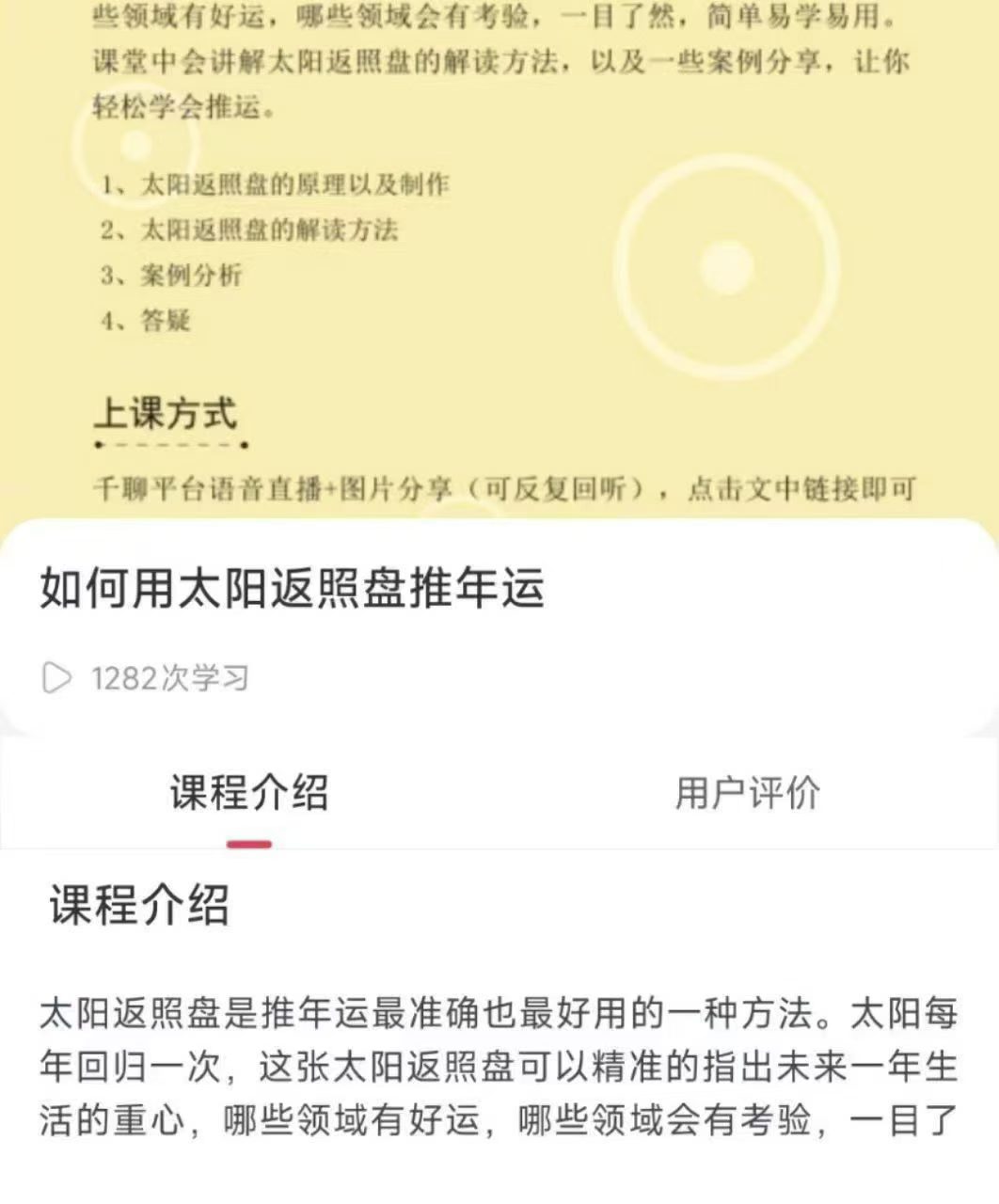The height and width of the screenshot is (1204, 999).
Task: Switch to the 用户评价 tab
Action: (748, 793)
